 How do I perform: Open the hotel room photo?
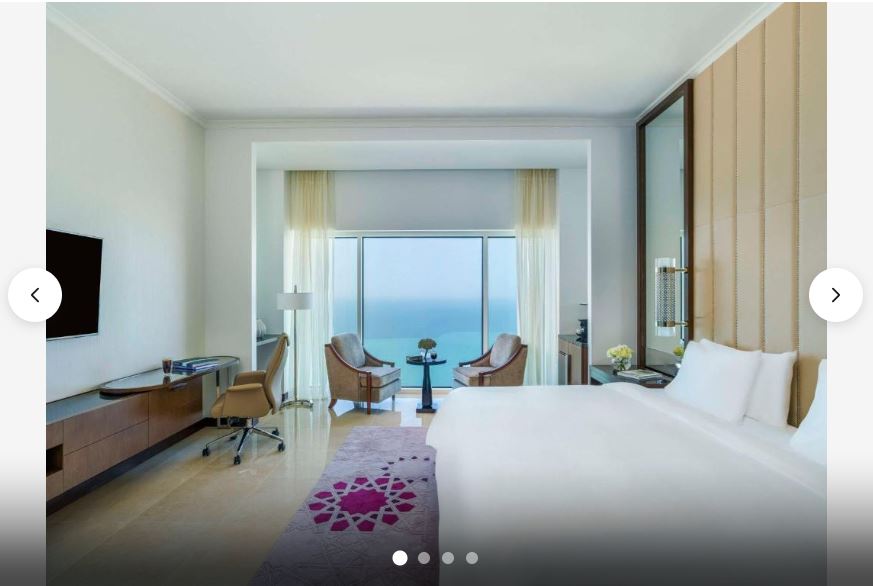tap(436, 280)
